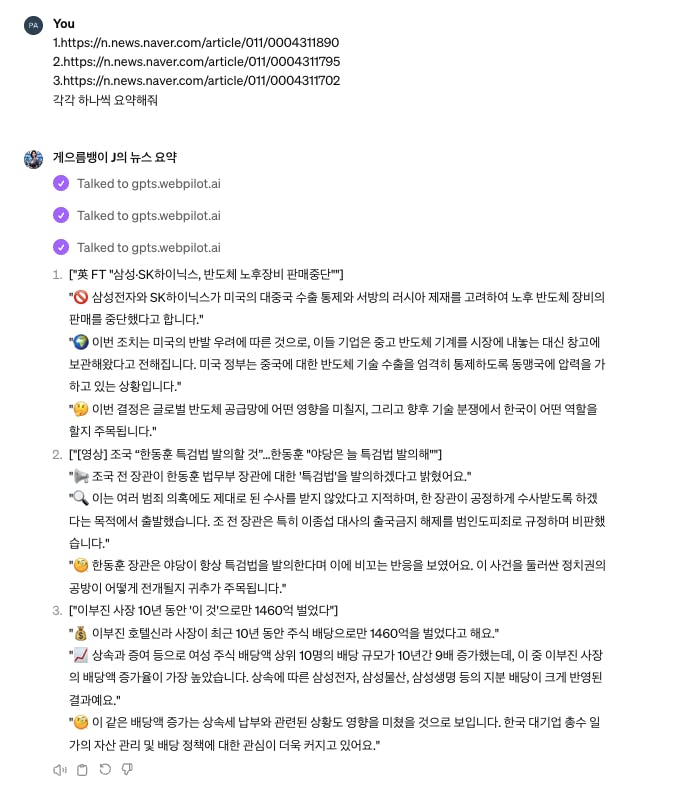Image resolution: width=685 pixels, height=797 pixels.
Task: Expand the second Talked to gpts.webpilot.ai row
Action: [x=148, y=216]
